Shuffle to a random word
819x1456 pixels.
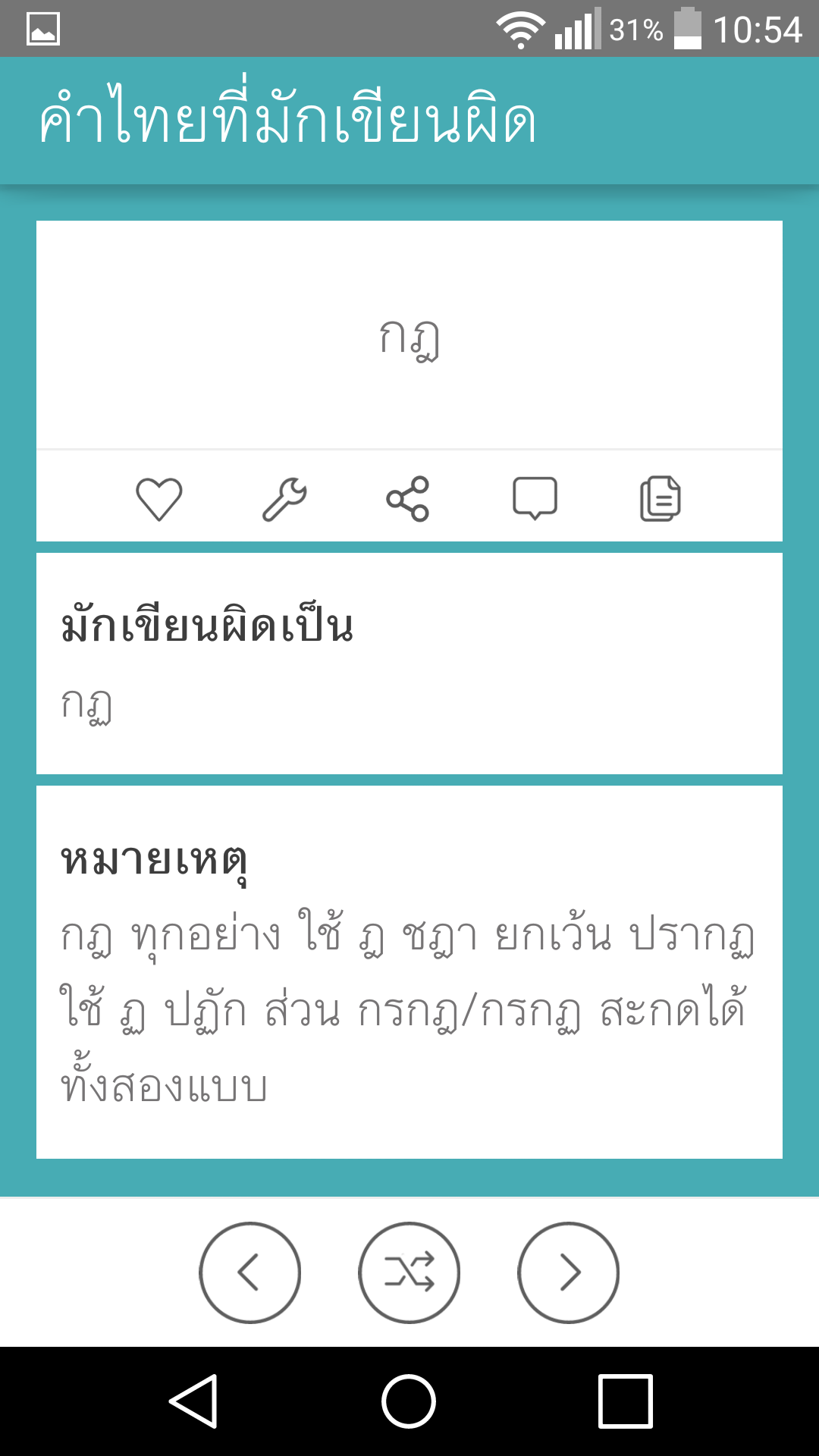tap(409, 1272)
